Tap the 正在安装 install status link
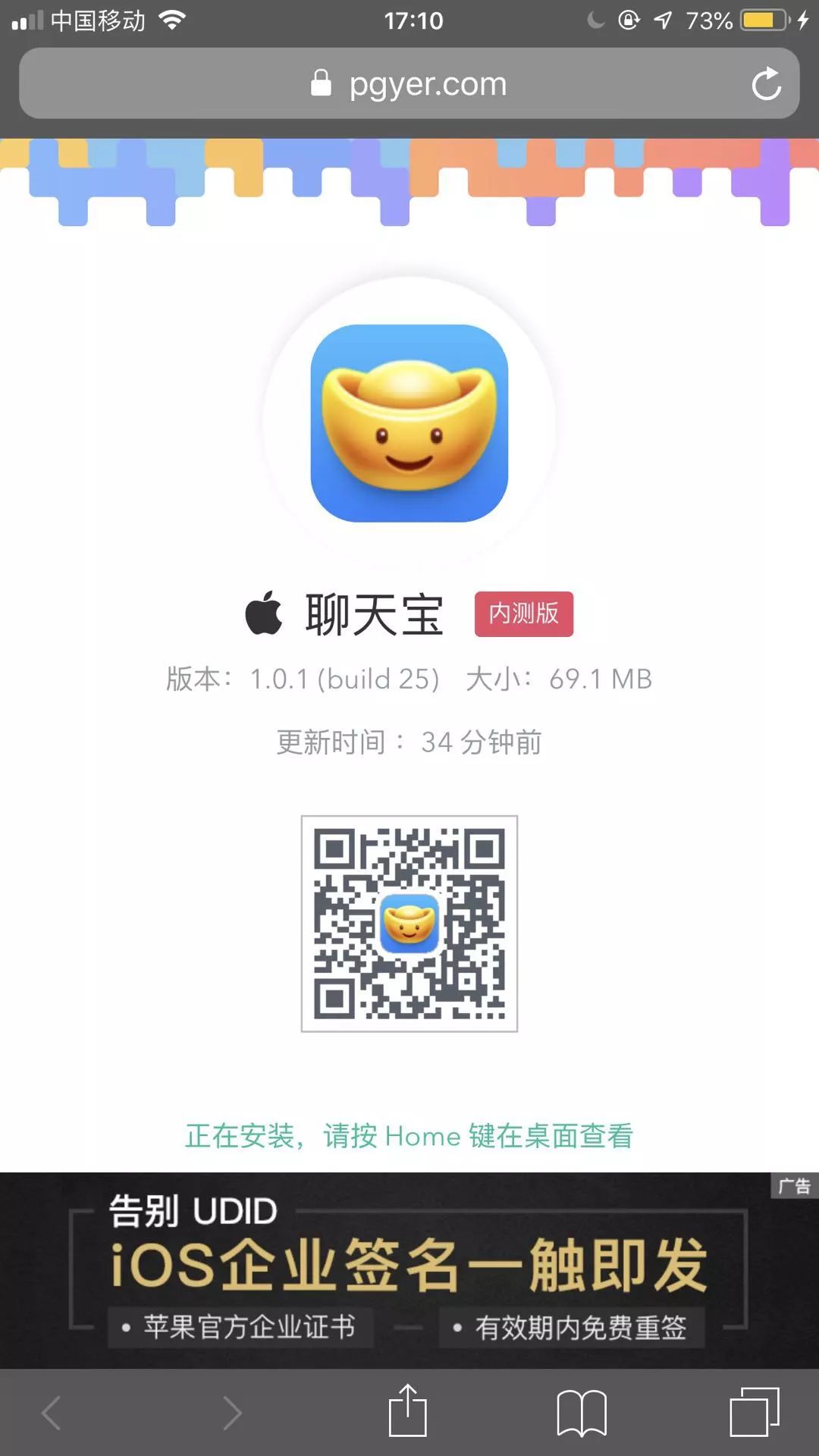Screen dimensions: 819x1456 409,1136
